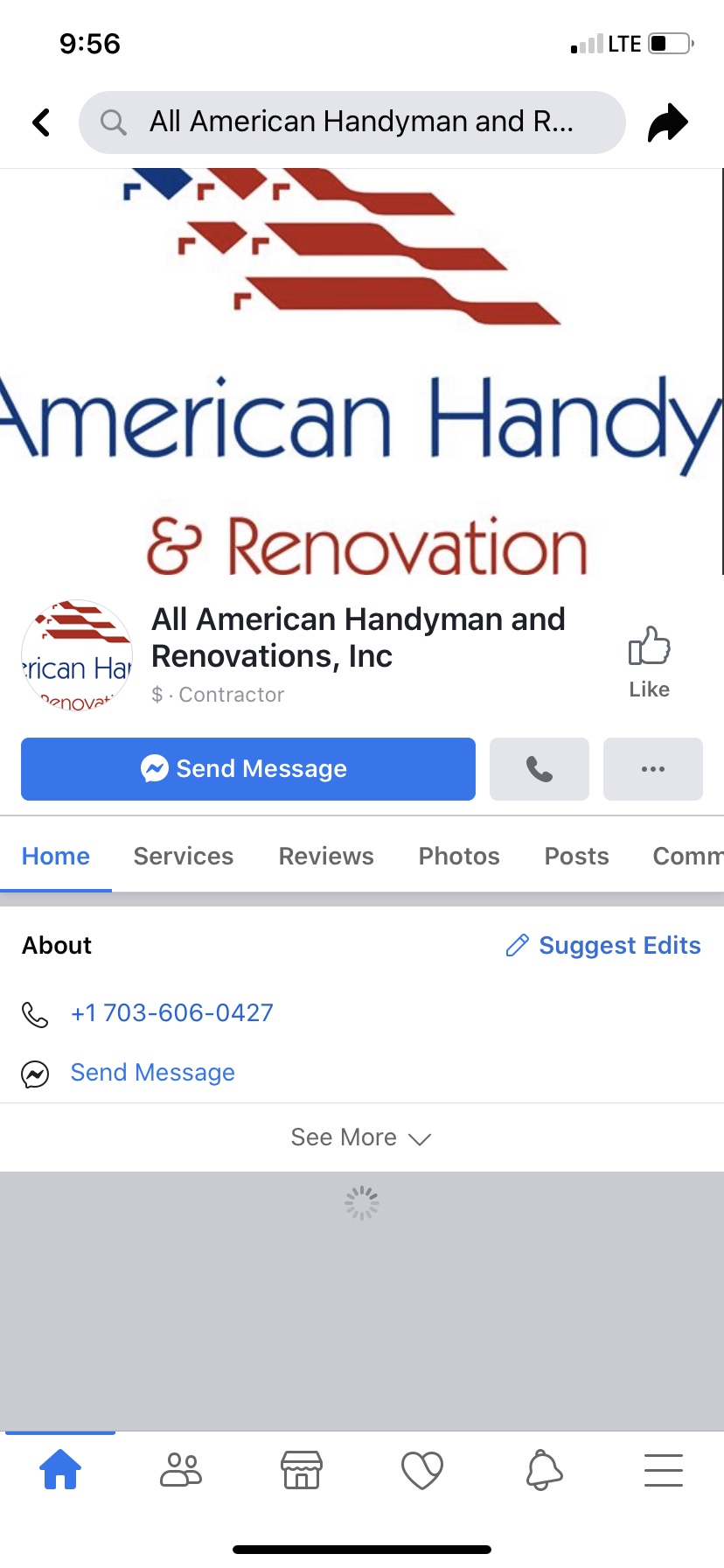Open the notifications bell
This screenshot has width=724, height=1568.
point(543,1470)
